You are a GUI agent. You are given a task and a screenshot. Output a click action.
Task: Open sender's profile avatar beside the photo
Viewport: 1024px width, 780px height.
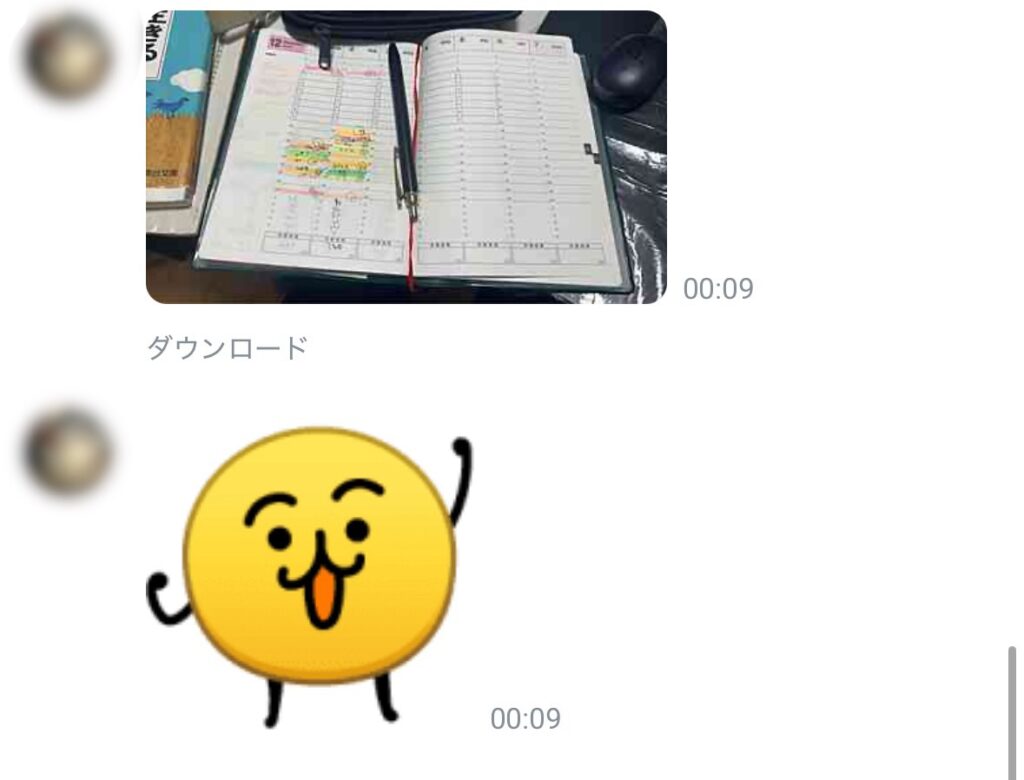68,57
